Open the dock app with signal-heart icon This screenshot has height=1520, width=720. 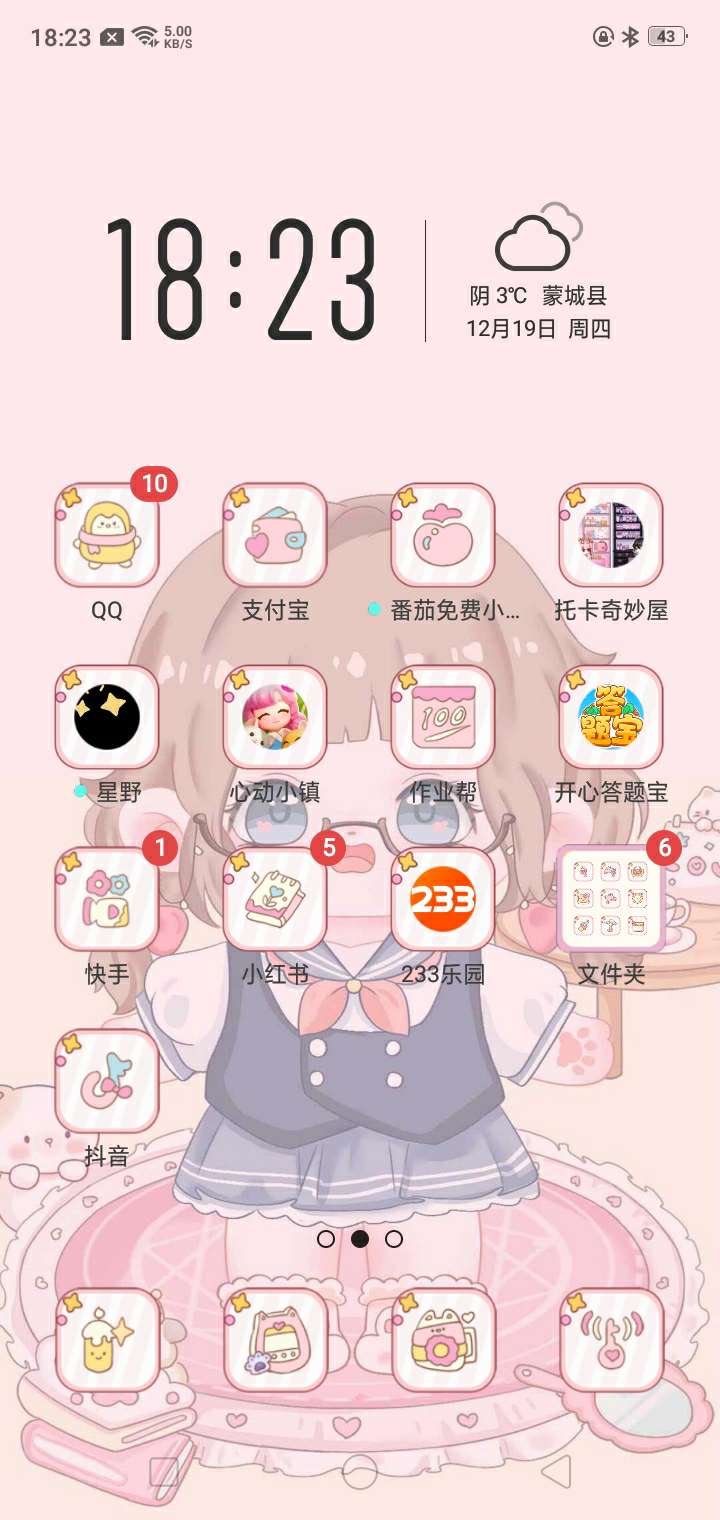[611, 1340]
